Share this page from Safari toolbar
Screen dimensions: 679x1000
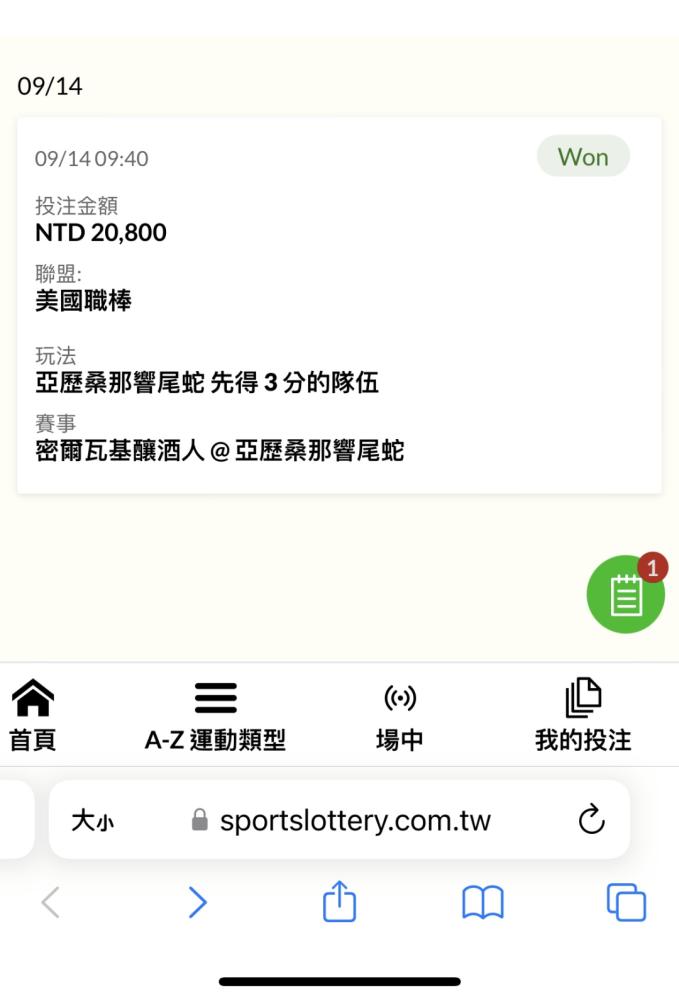click(339, 902)
